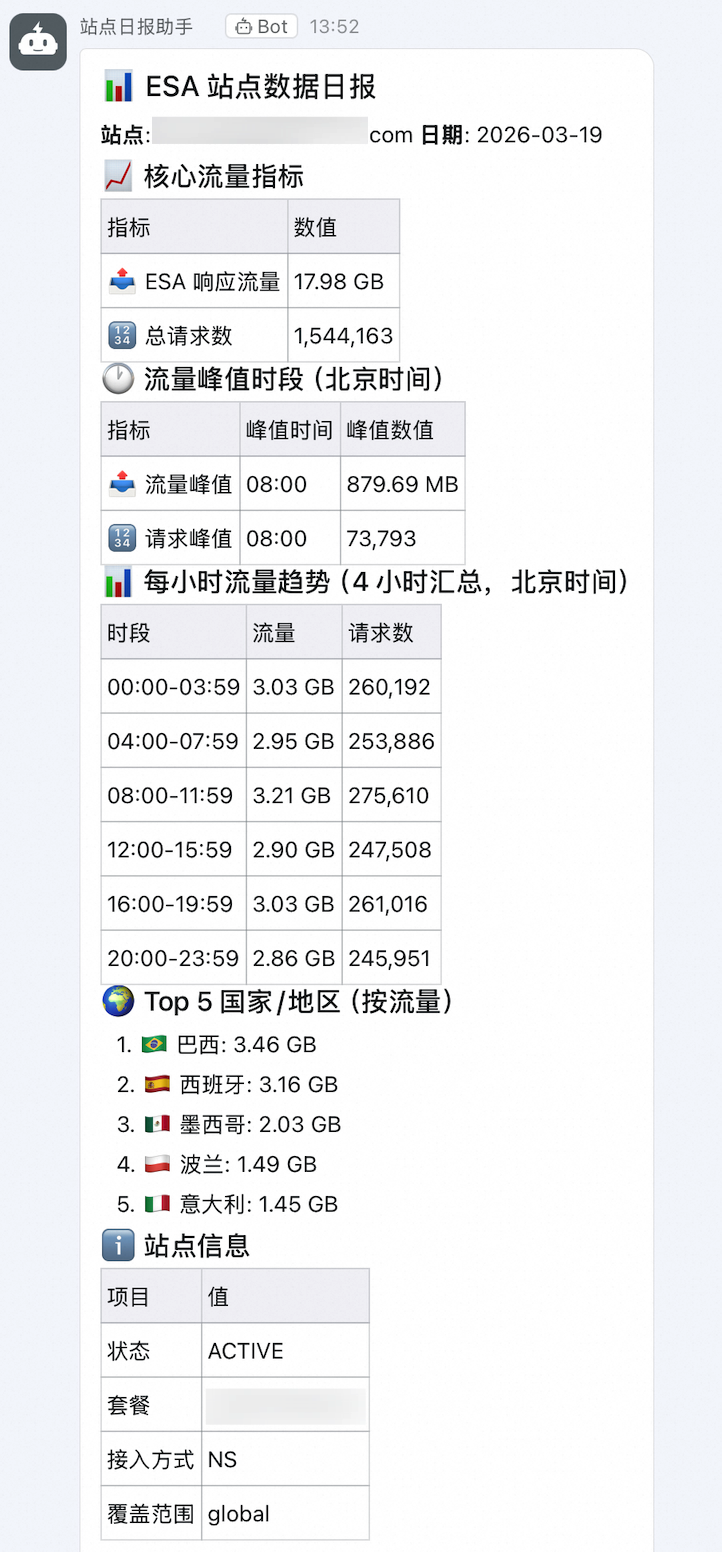
Task: Select the 13:52 message timestamp
Action: [x=333, y=27]
